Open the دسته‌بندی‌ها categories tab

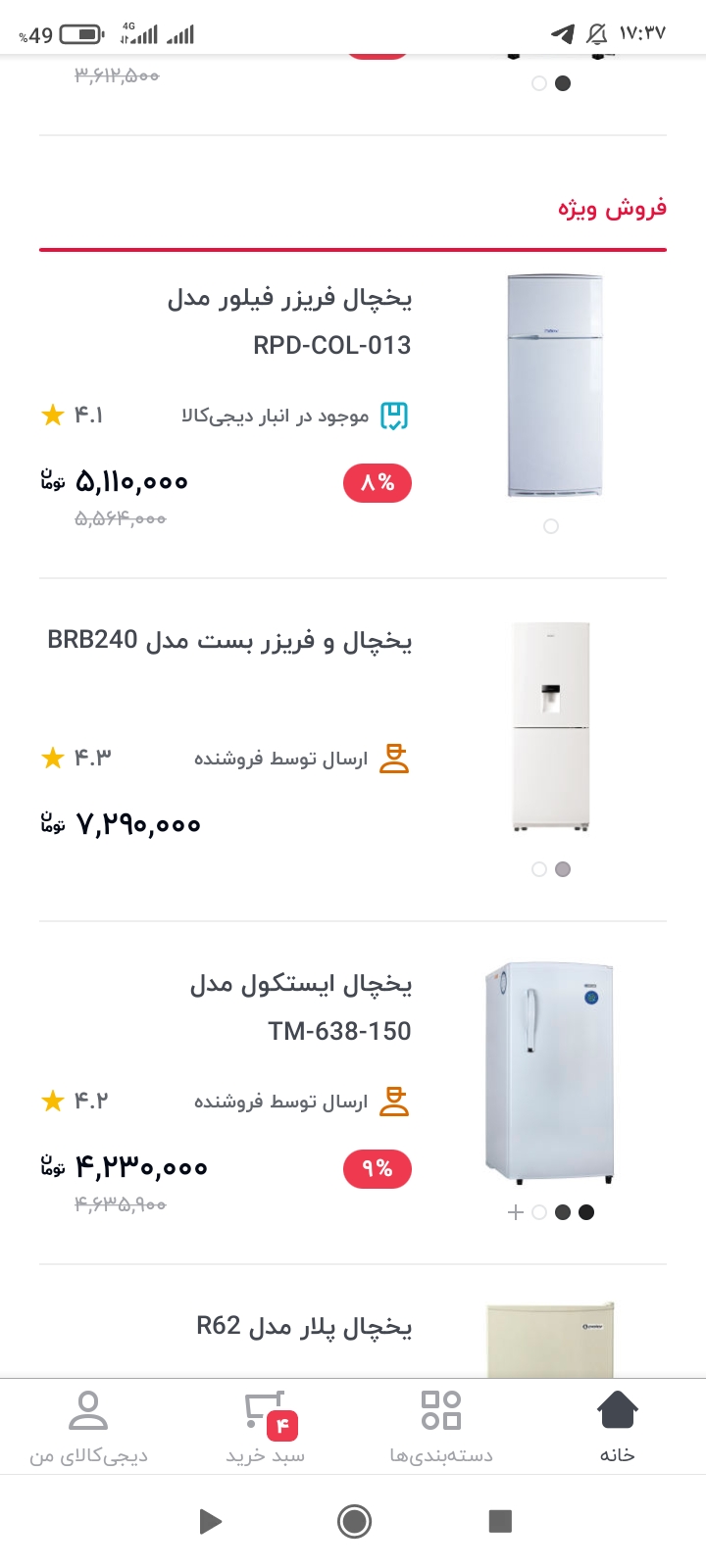pos(441,1427)
